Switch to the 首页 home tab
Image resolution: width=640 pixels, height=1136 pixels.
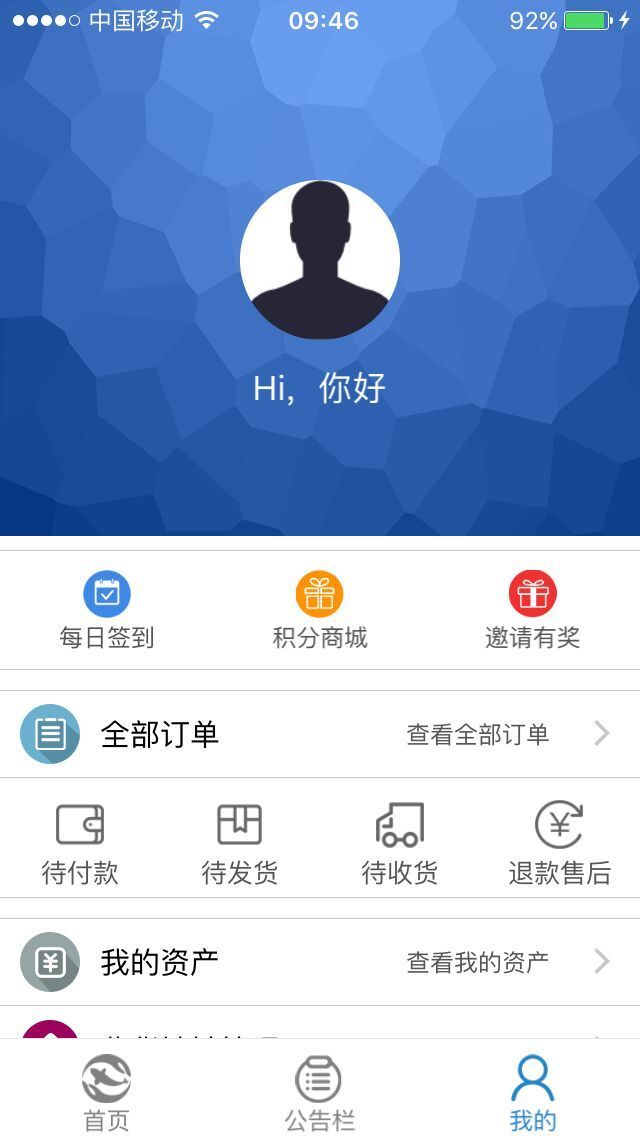(107, 1094)
